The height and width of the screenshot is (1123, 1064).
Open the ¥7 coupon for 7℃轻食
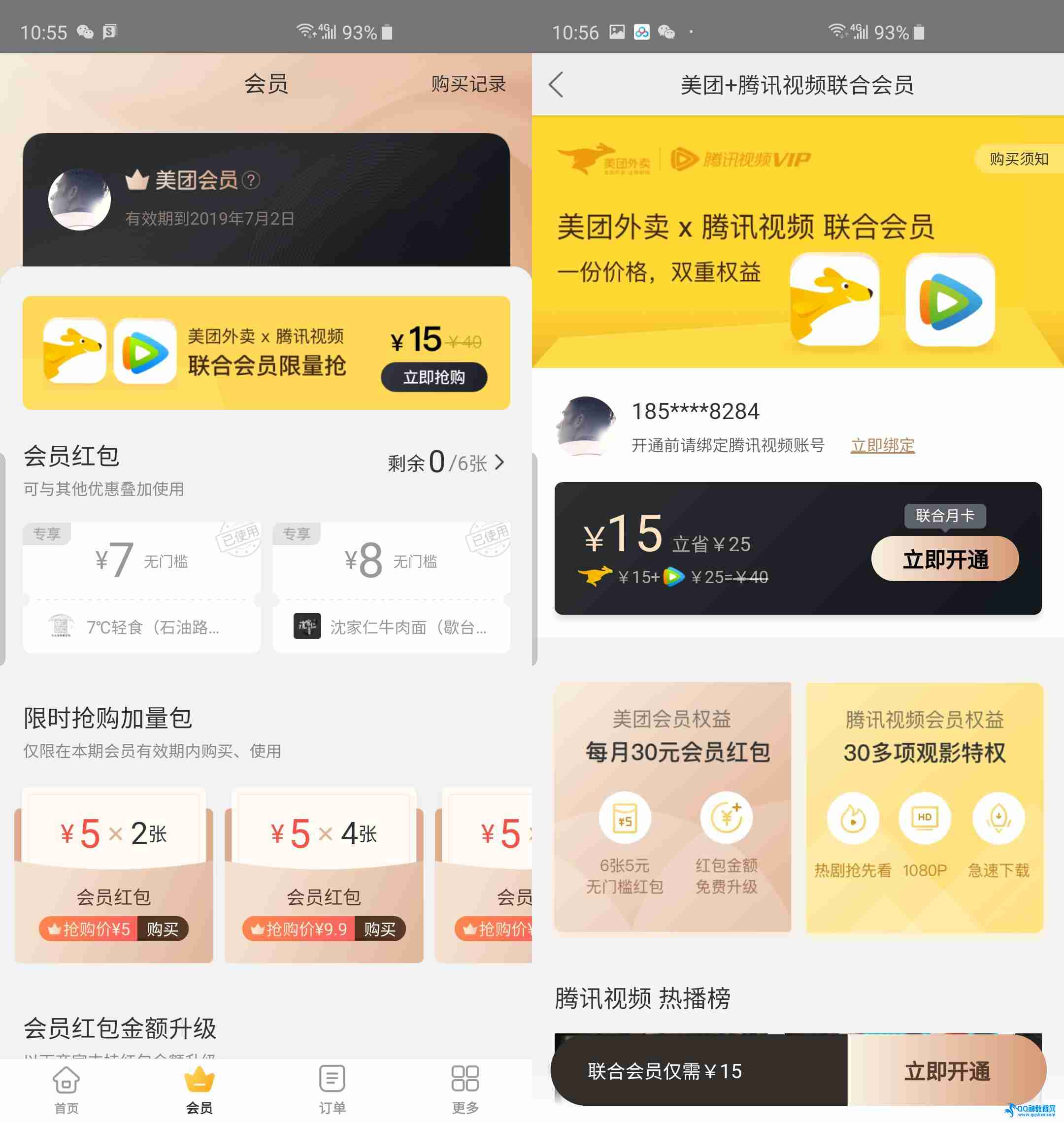(x=142, y=587)
